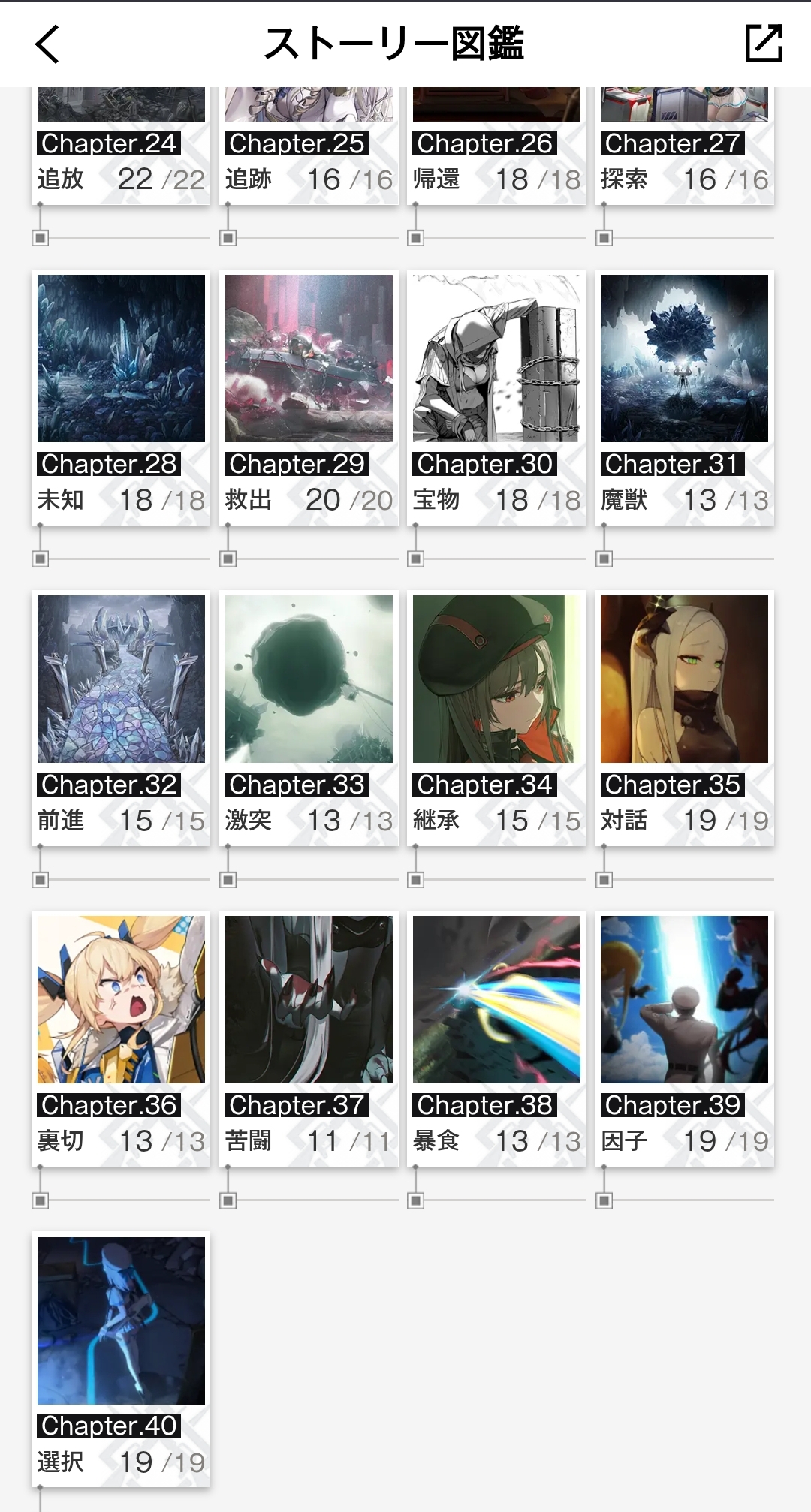The width and height of the screenshot is (811, 1512).
Task: Go back from the ストーリー図鑑 screen
Action: pyautogui.click(x=47, y=44)
